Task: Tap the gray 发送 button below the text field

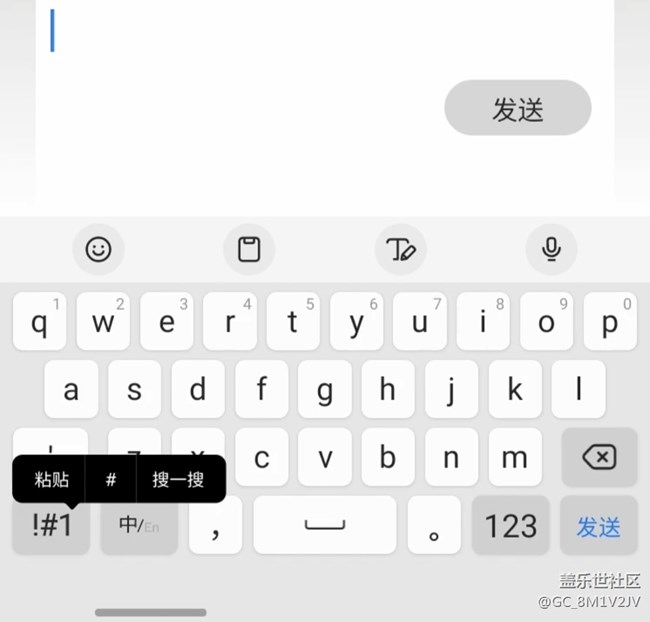Action: click(517, 108)
